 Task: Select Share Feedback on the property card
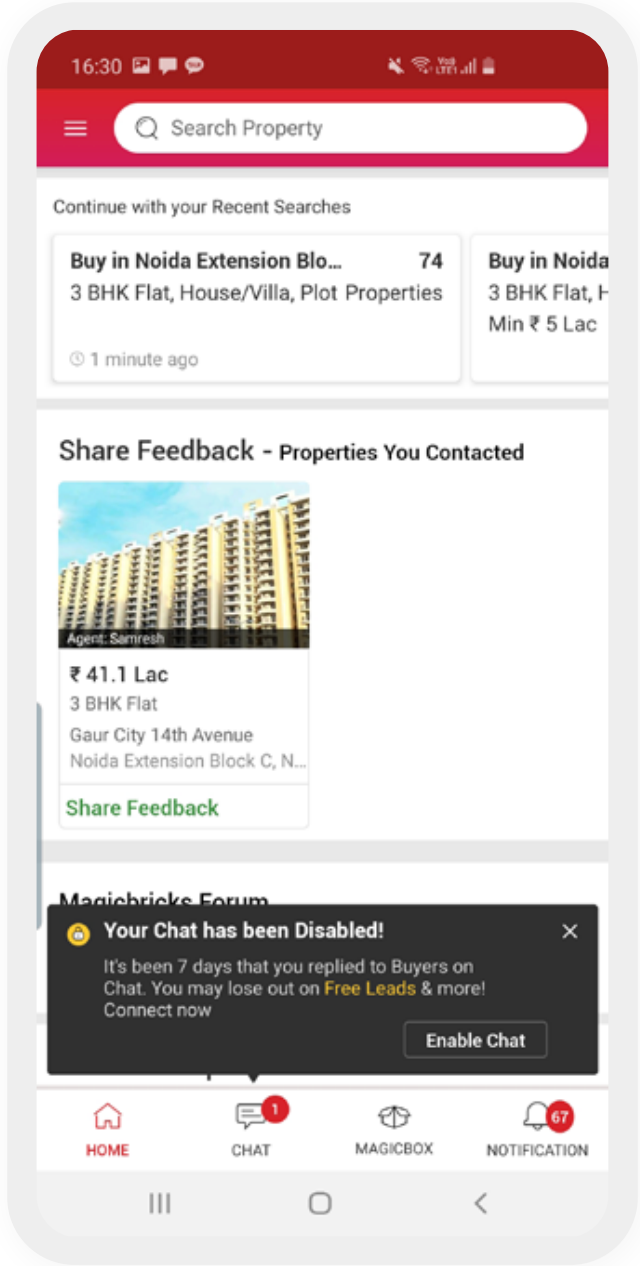click(x=143, y=808)
